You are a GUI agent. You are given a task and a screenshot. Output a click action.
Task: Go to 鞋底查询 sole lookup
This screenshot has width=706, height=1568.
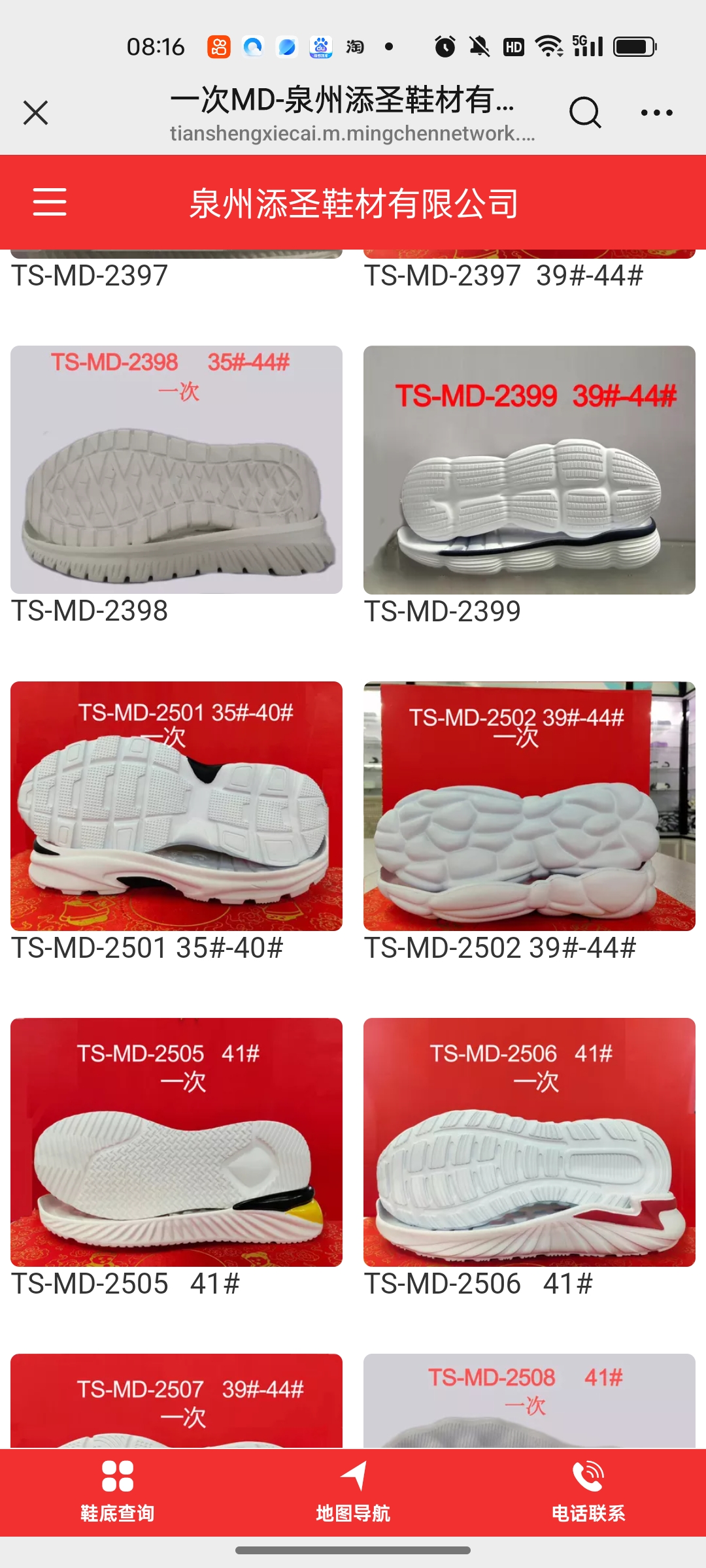click(x=118, y=1492)
